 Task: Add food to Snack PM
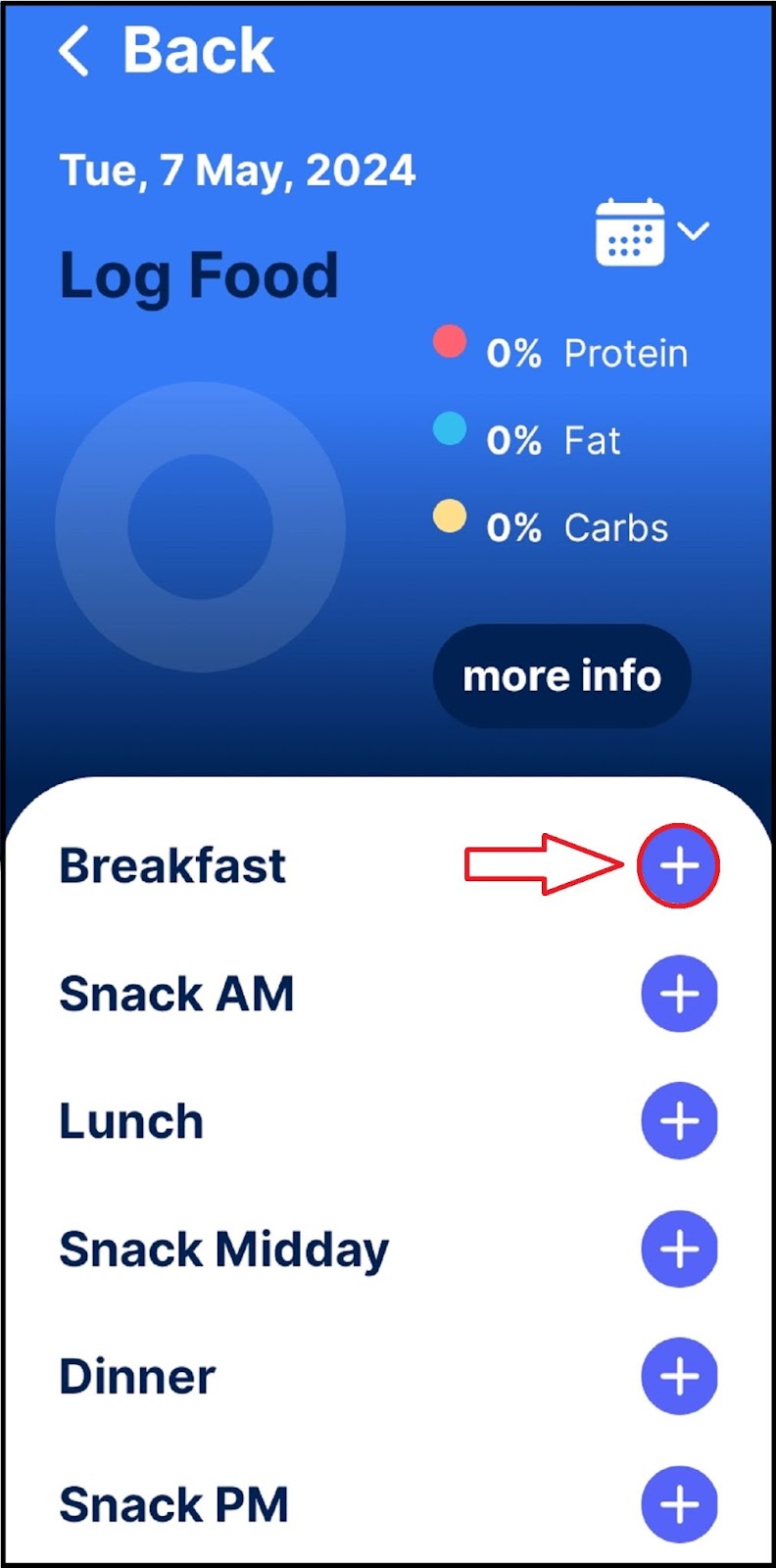tap(679, 1504)
